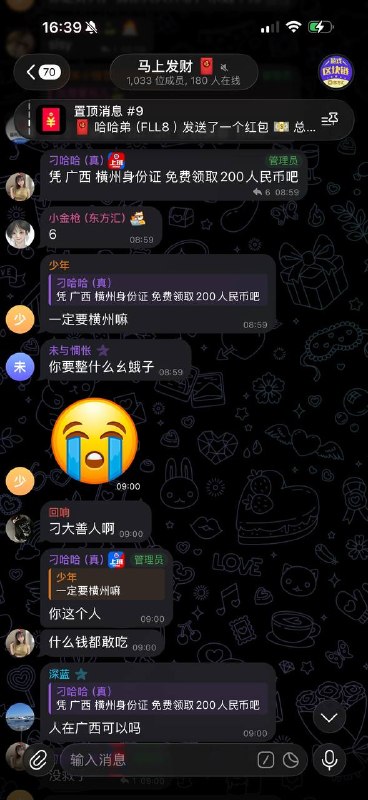Show the pinned messages list icon

329,119
